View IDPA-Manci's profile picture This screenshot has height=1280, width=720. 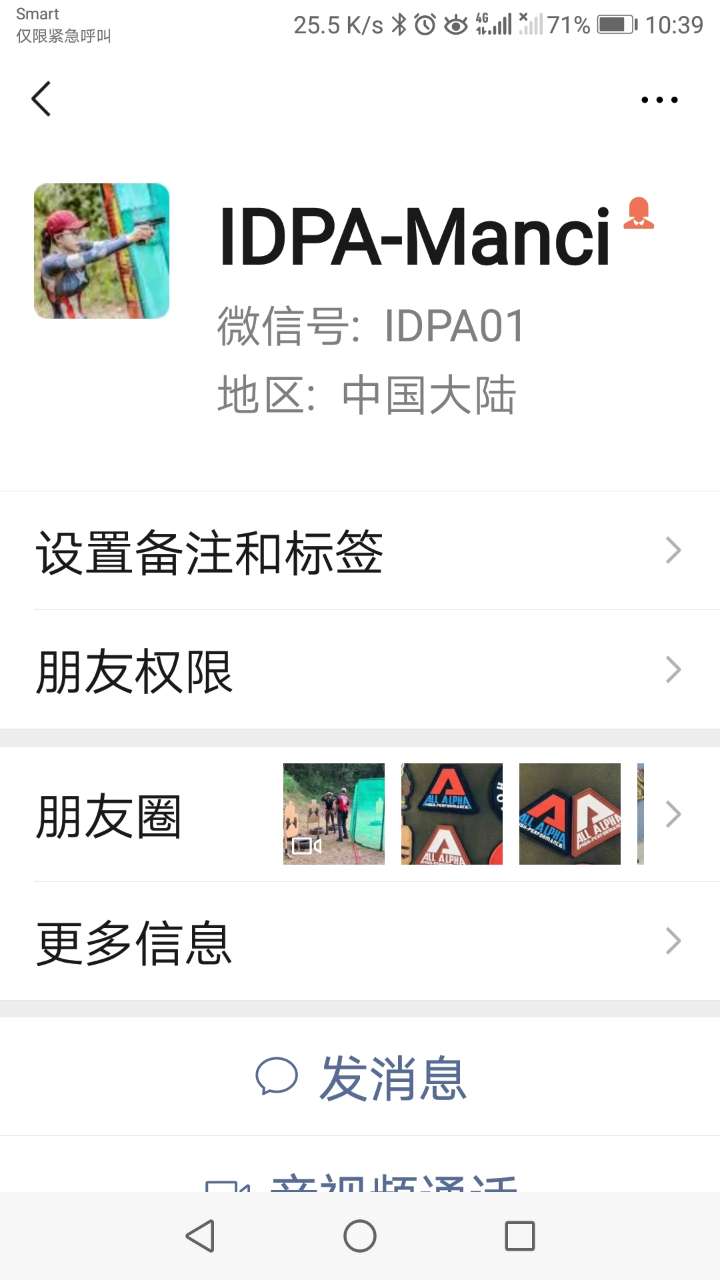pyautogui.click(x=101, y=250)
